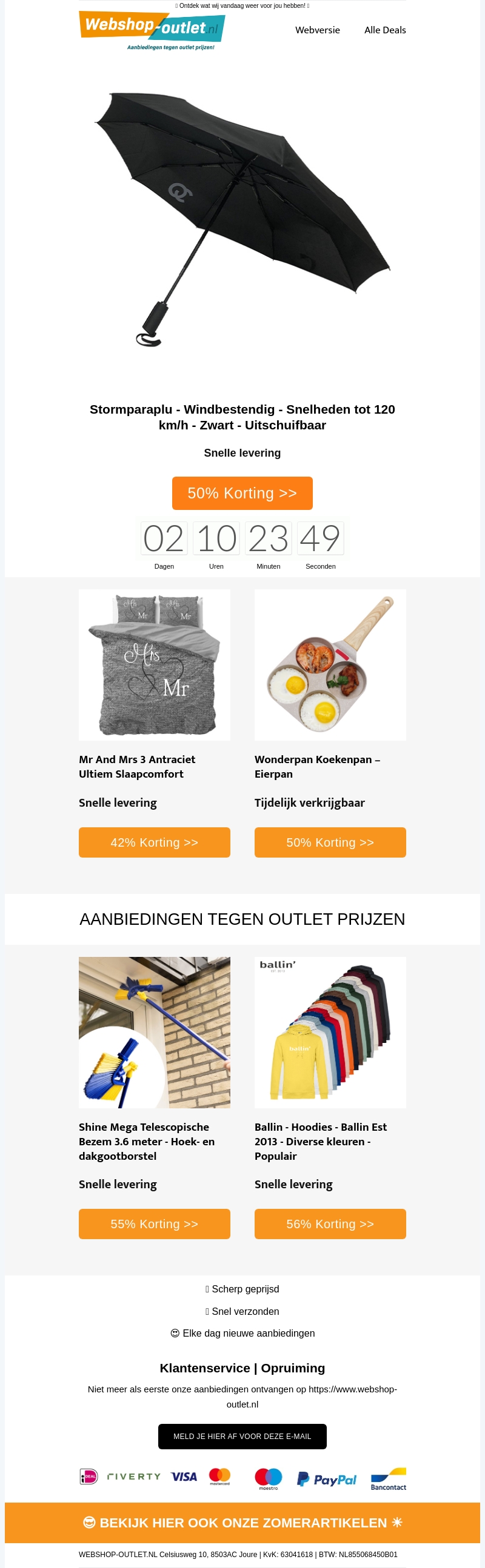Open the Wonderpan Koekenpan product image

[330, 665]
